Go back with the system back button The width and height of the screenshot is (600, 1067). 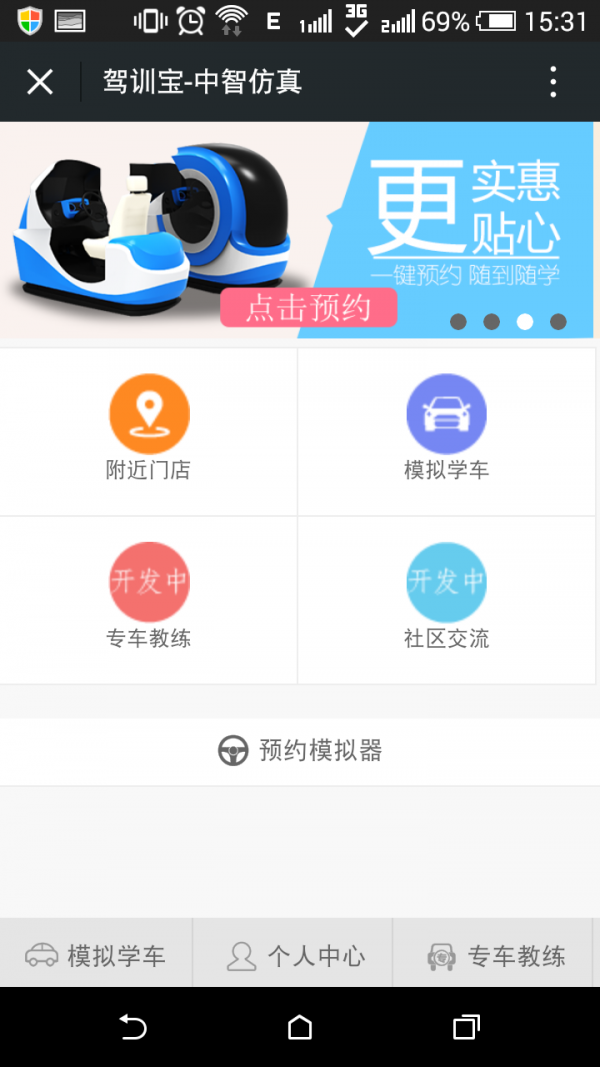[x=133, y=1027]
